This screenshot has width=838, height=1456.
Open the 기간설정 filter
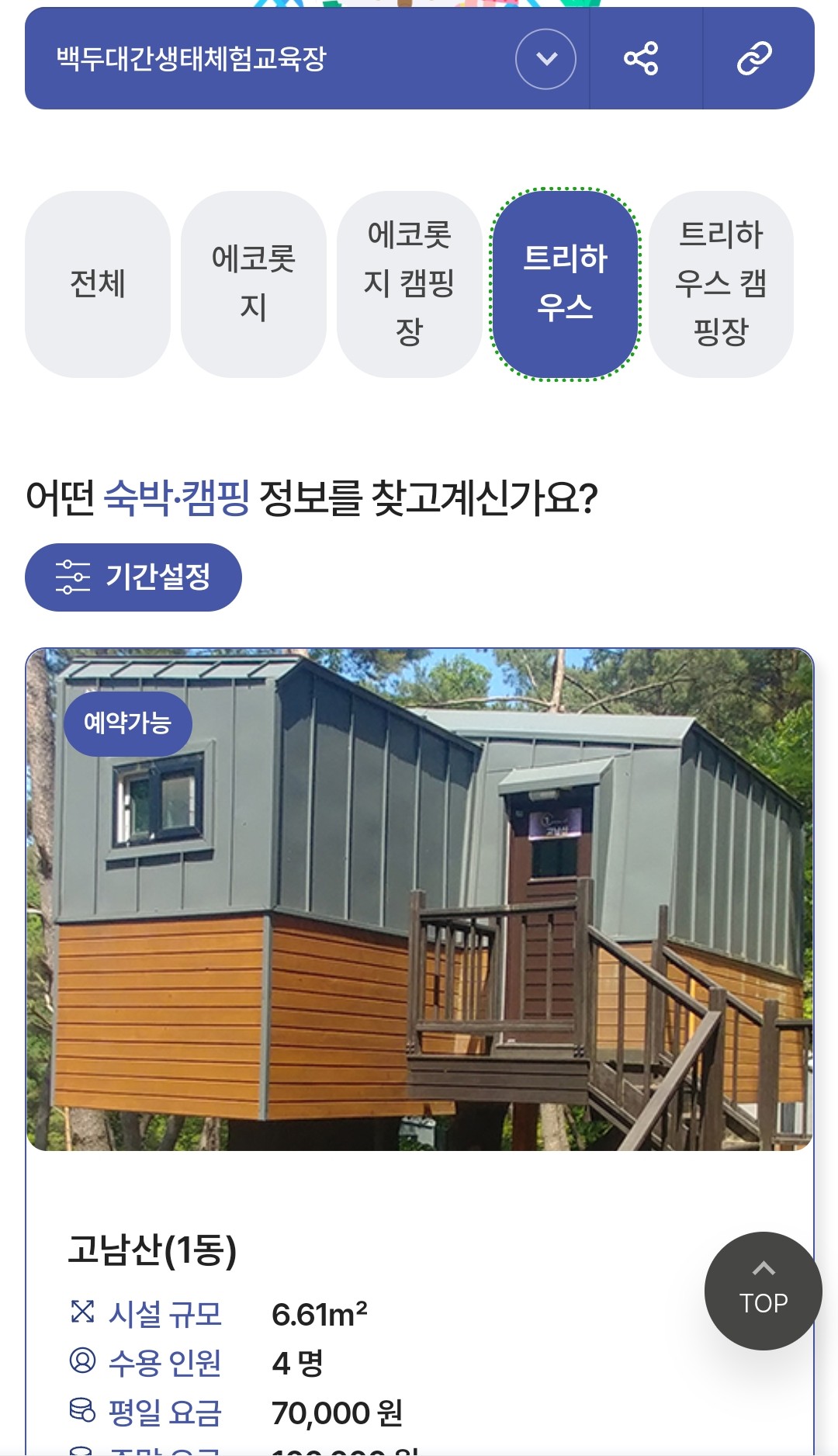tap(133, 577)
